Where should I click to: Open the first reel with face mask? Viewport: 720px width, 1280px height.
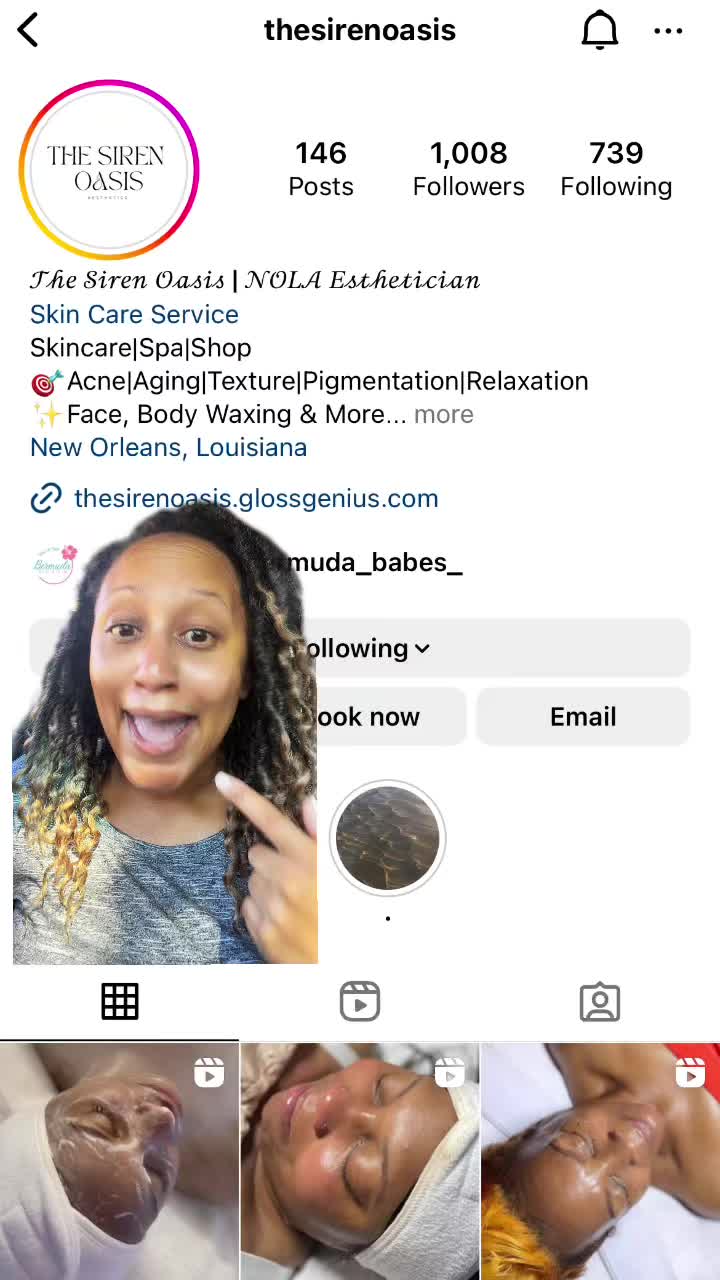tap(119, 1162)
